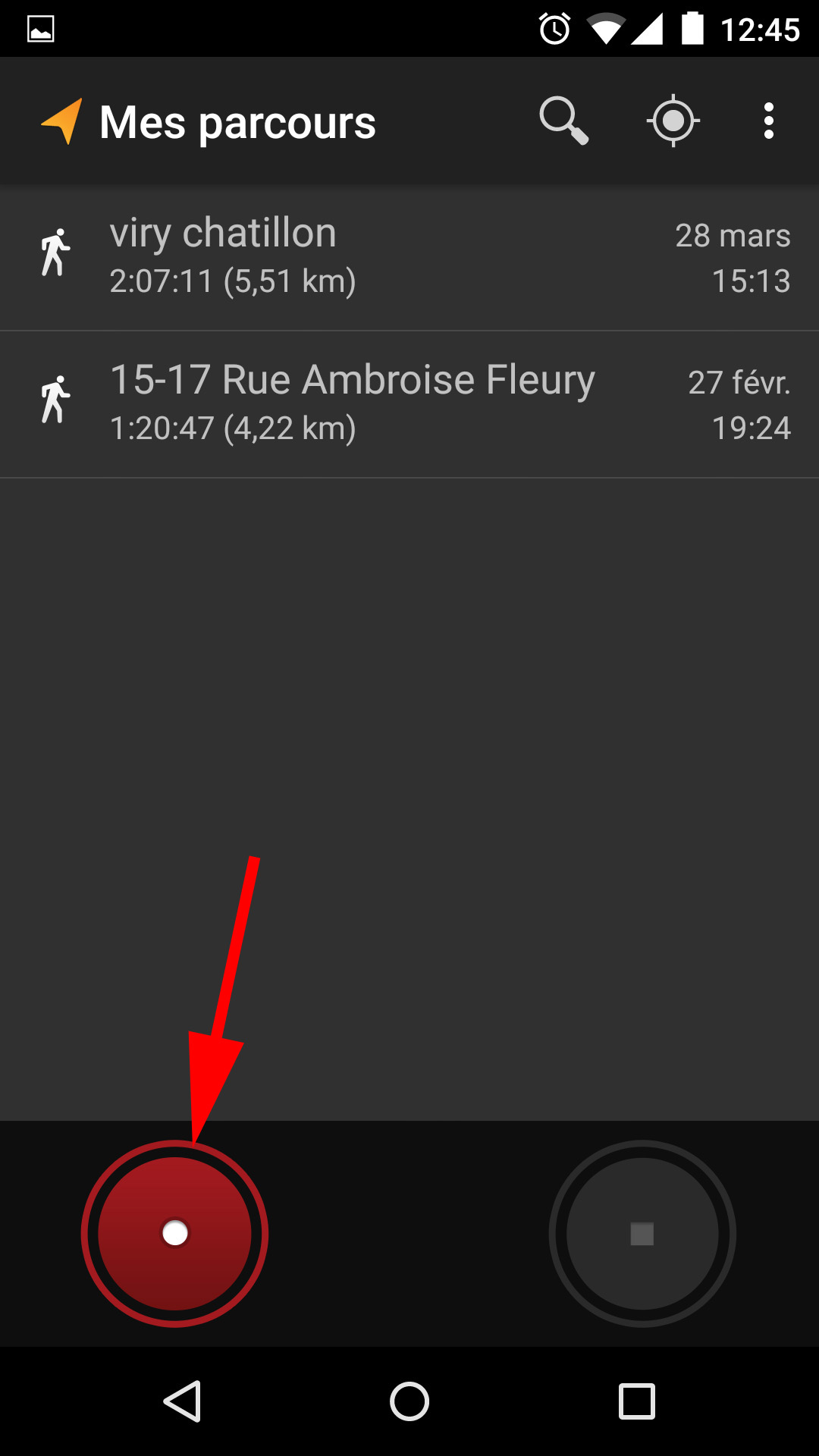Open the 15-17 Rue Ambroise Fleury track
Viewport: 819px width, 1456px height.
pyautogui.click(x=409, y=404)
